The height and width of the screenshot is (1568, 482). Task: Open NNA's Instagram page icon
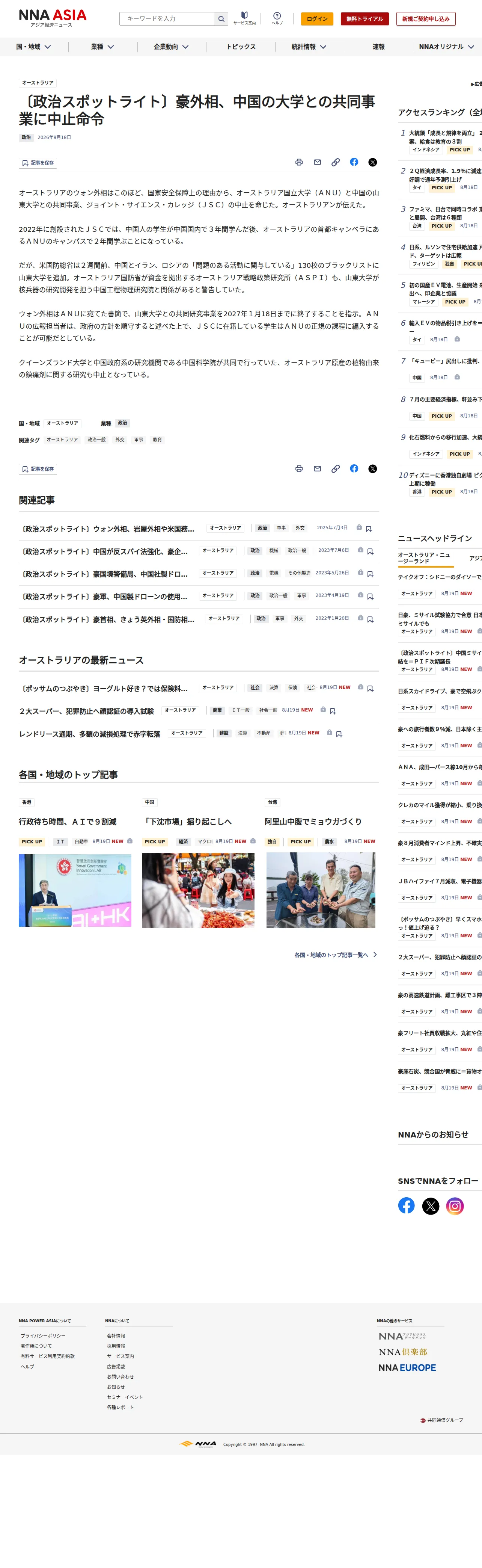[455, 1206]
